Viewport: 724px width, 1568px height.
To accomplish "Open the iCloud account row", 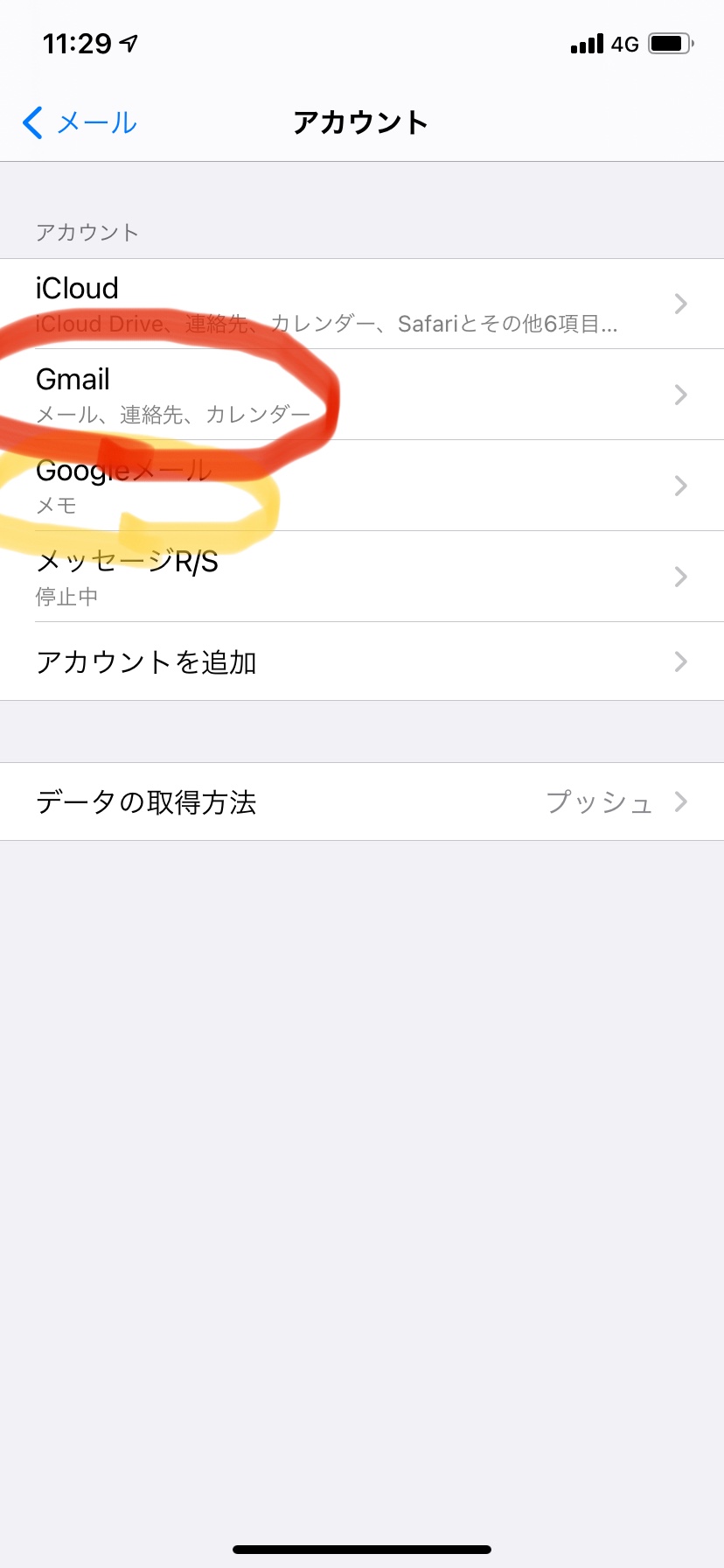I will 362,304.
